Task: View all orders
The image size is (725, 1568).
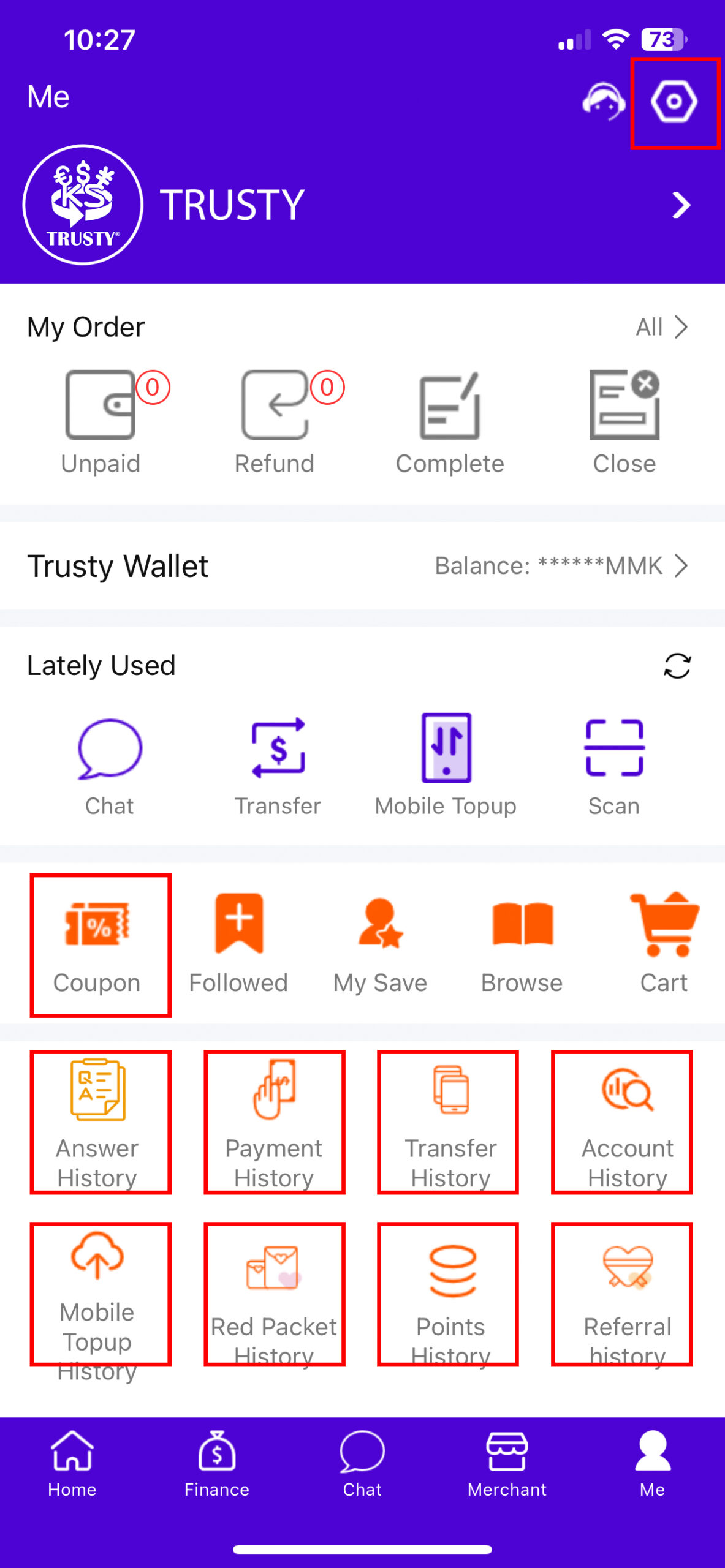Action: 662,327
